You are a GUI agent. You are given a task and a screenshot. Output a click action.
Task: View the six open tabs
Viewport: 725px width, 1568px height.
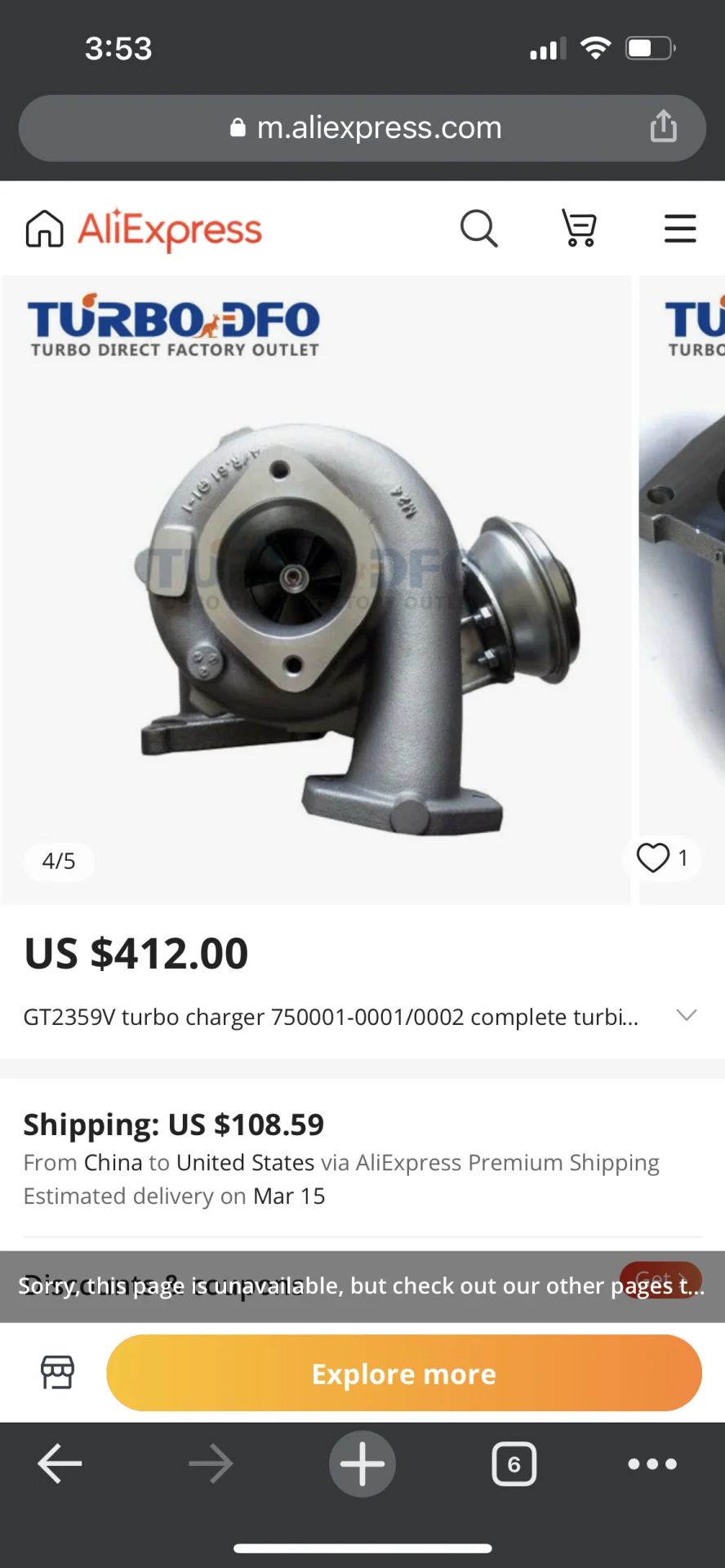coord(514,1463)
